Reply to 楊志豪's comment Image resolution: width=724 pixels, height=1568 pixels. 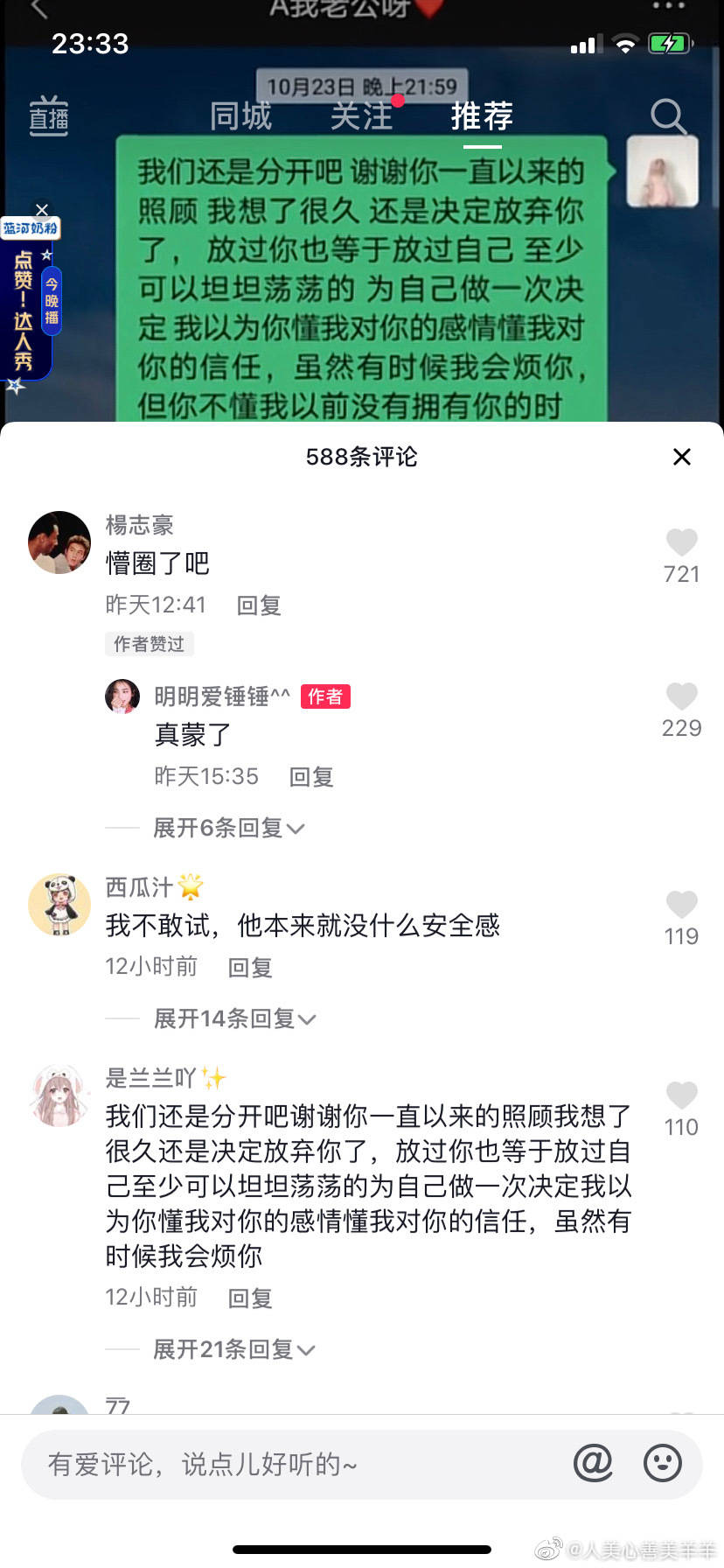[259, 605]
